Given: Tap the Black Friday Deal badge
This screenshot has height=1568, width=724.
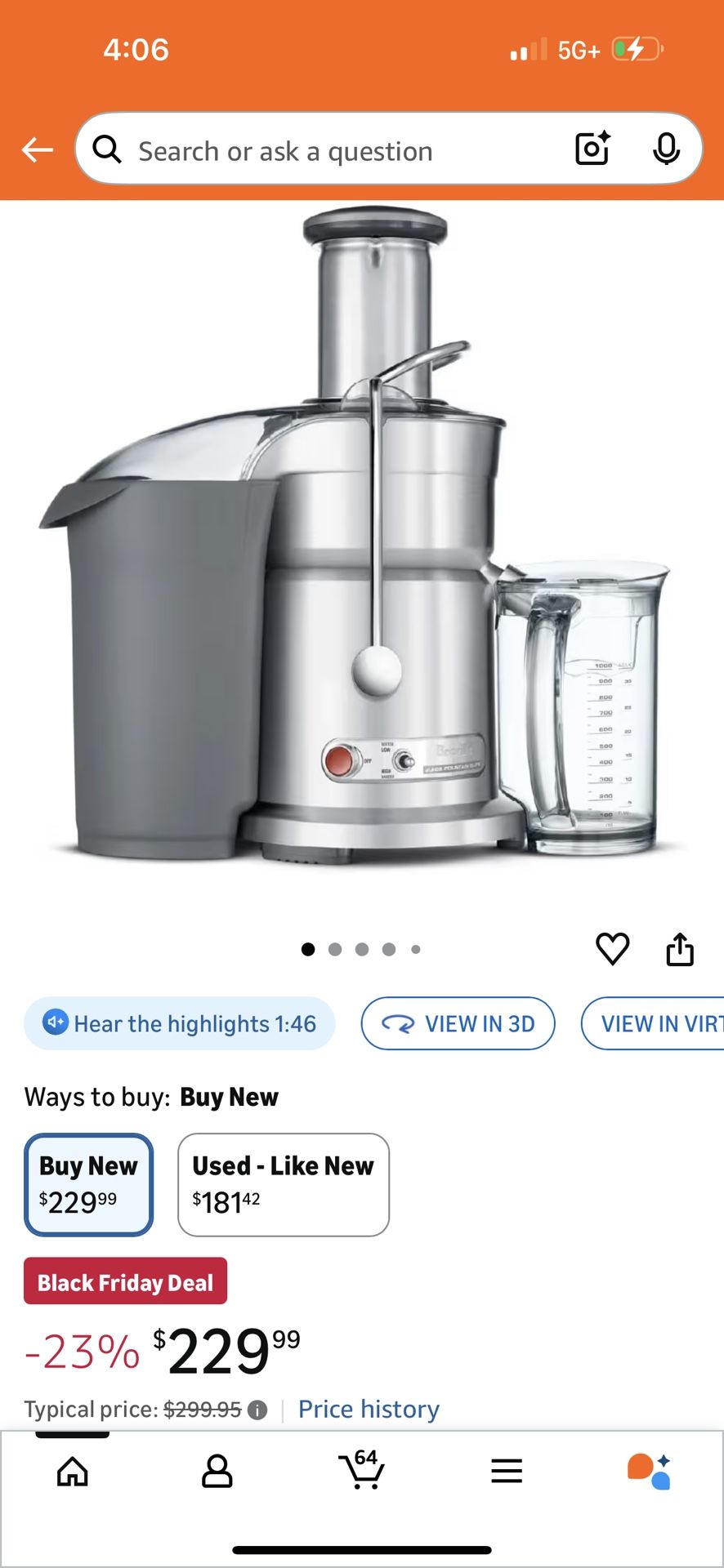Looking at the screenshot, I should pos(125,1281).
